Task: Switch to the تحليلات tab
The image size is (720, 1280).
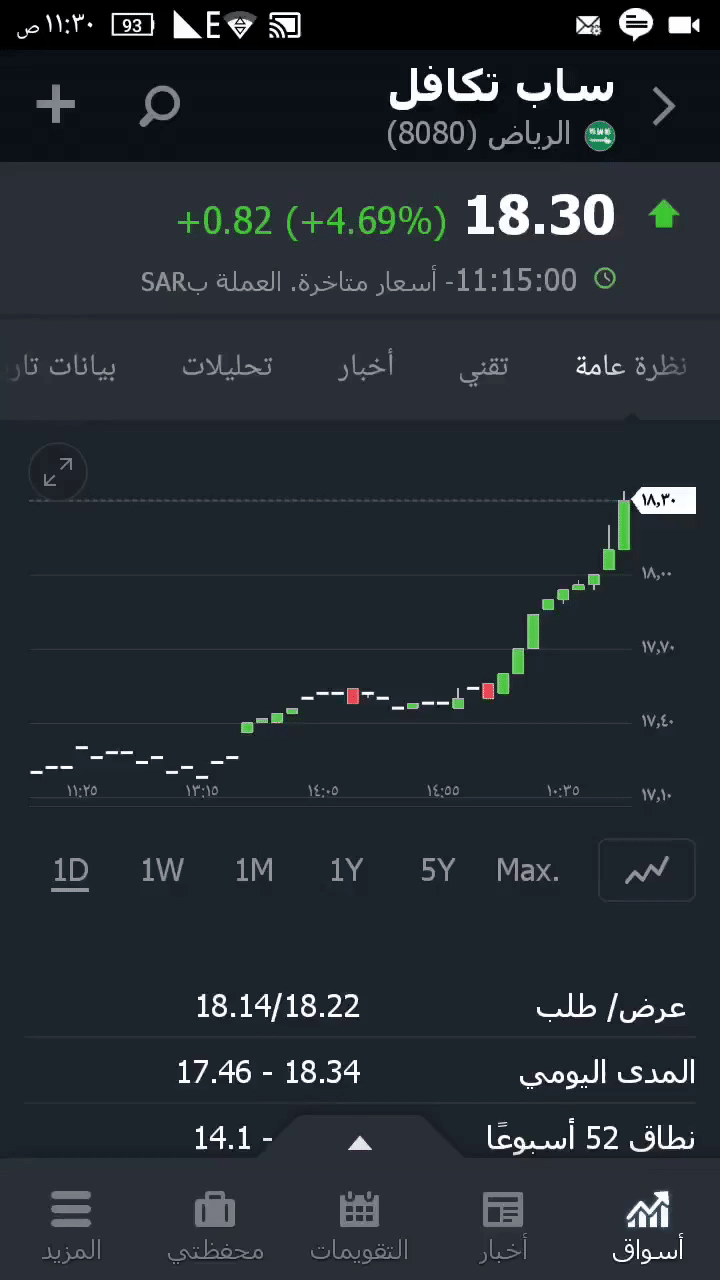Action: 227,366
